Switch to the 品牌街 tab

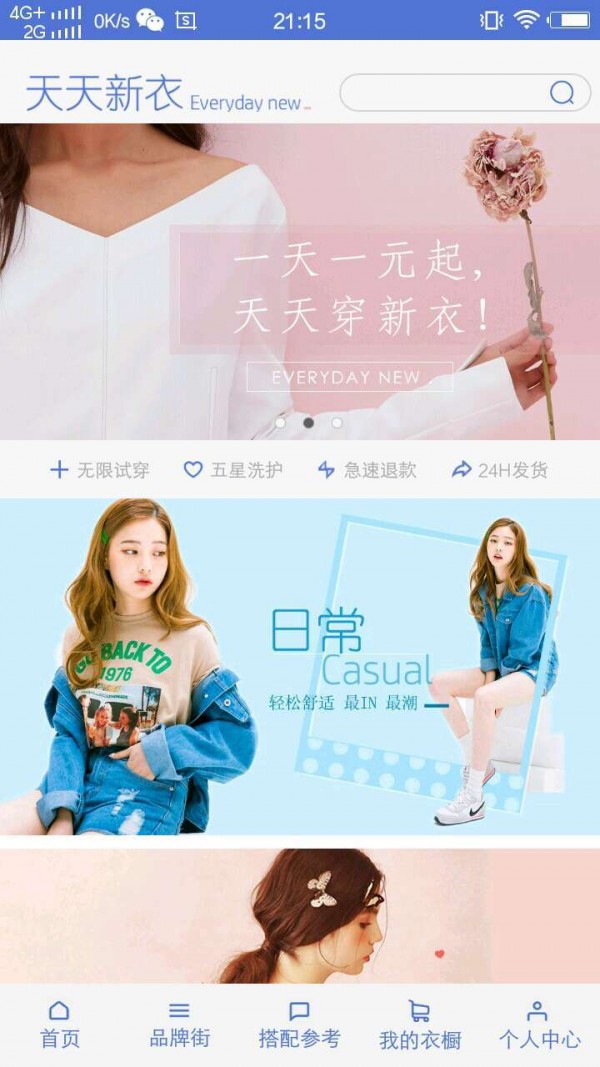point(180,1025)
